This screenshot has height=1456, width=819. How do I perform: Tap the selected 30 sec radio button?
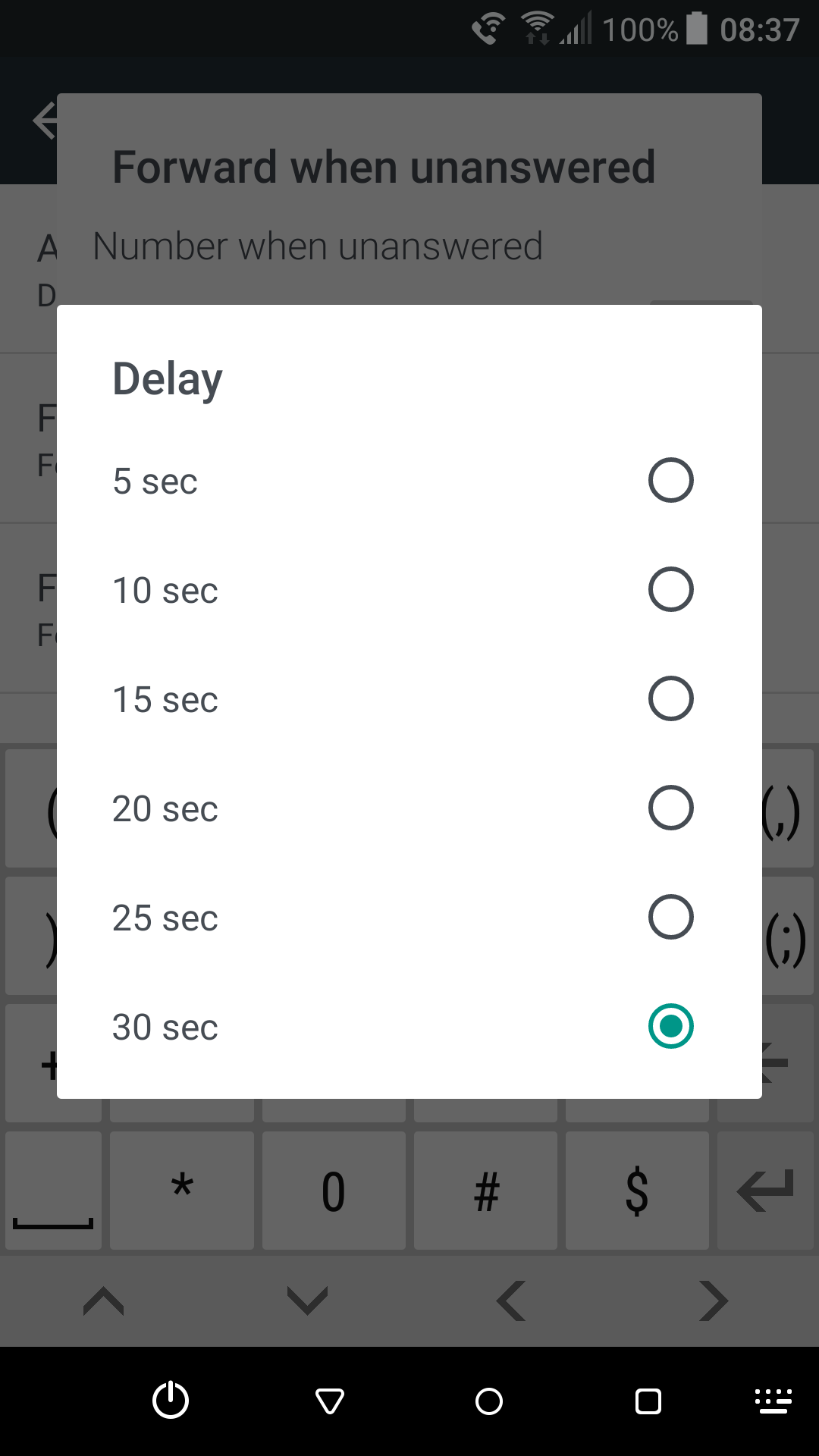(671, 1026)
